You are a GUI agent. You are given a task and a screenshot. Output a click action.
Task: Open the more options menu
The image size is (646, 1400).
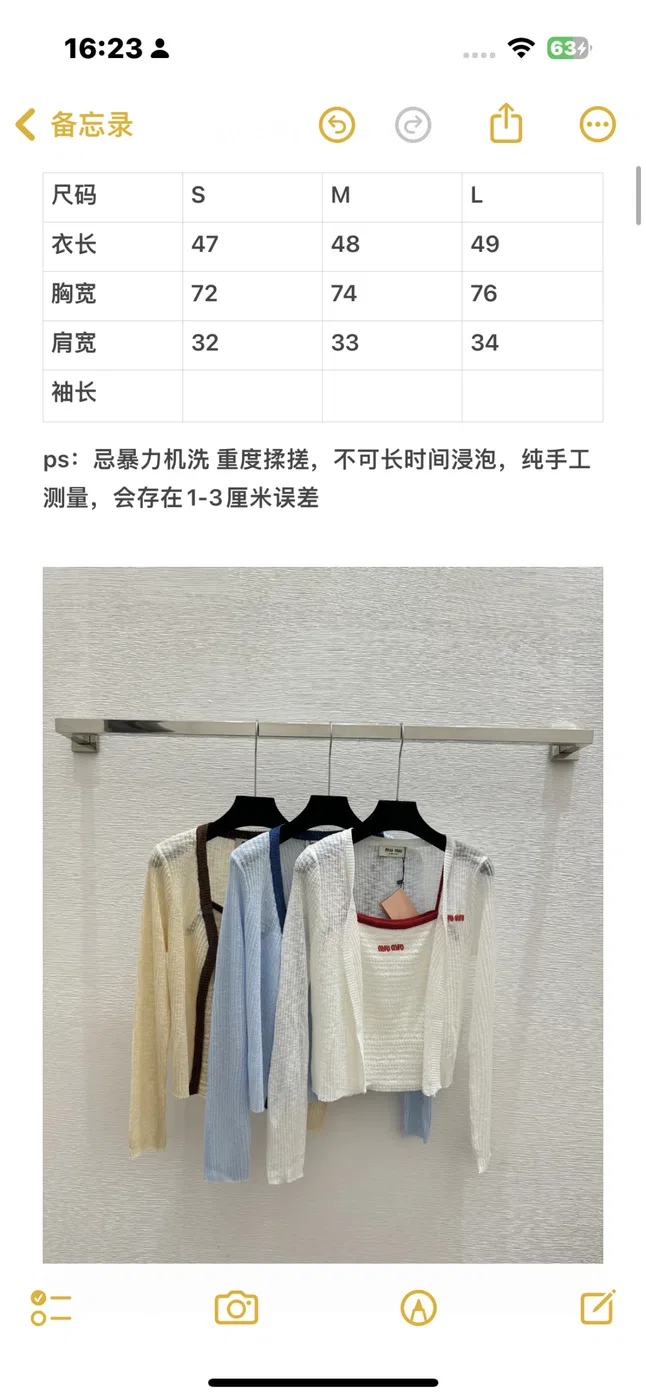(x=598, y=125)
